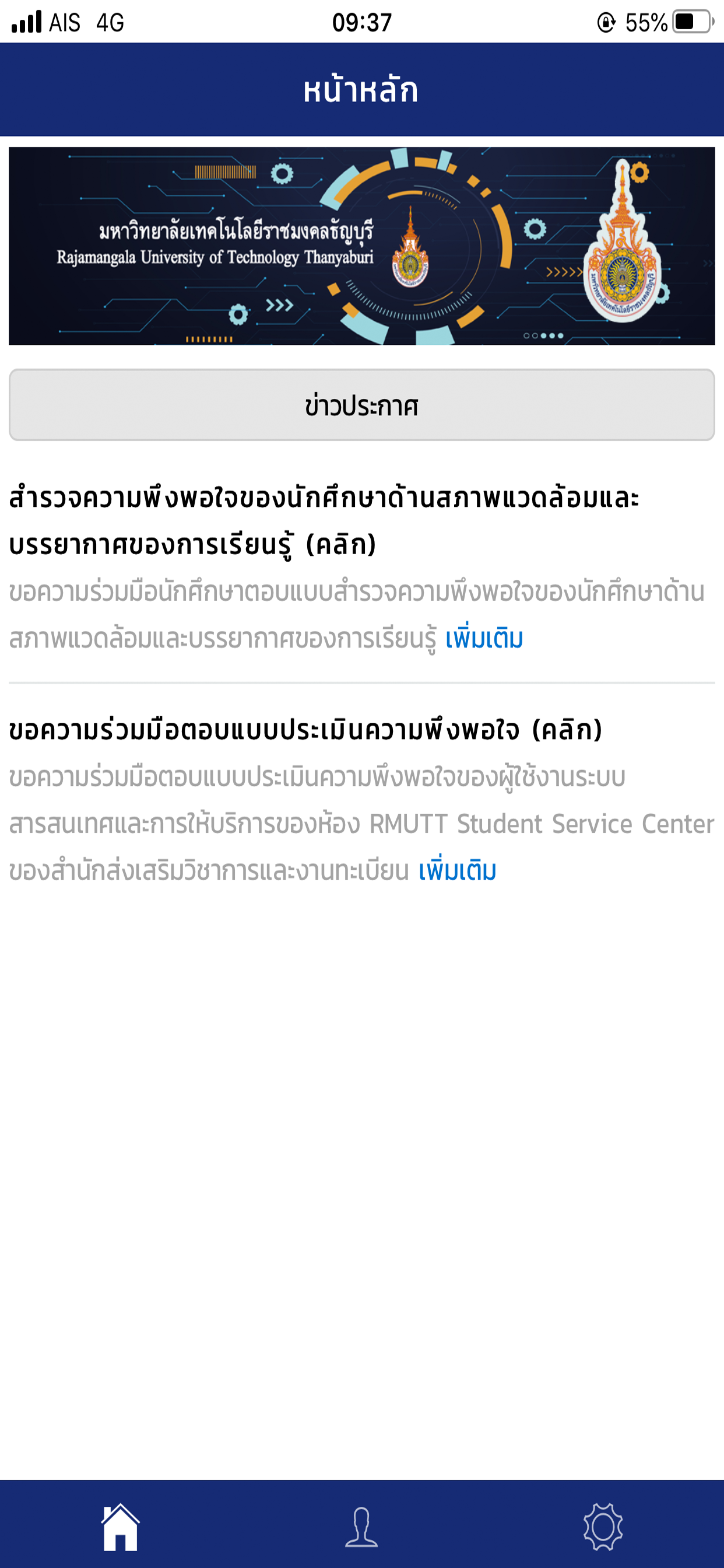The width and height of the screenshot is (724, 1568).
Task: Expand the student satisfaction survey announcement
Action: [322, 520]
